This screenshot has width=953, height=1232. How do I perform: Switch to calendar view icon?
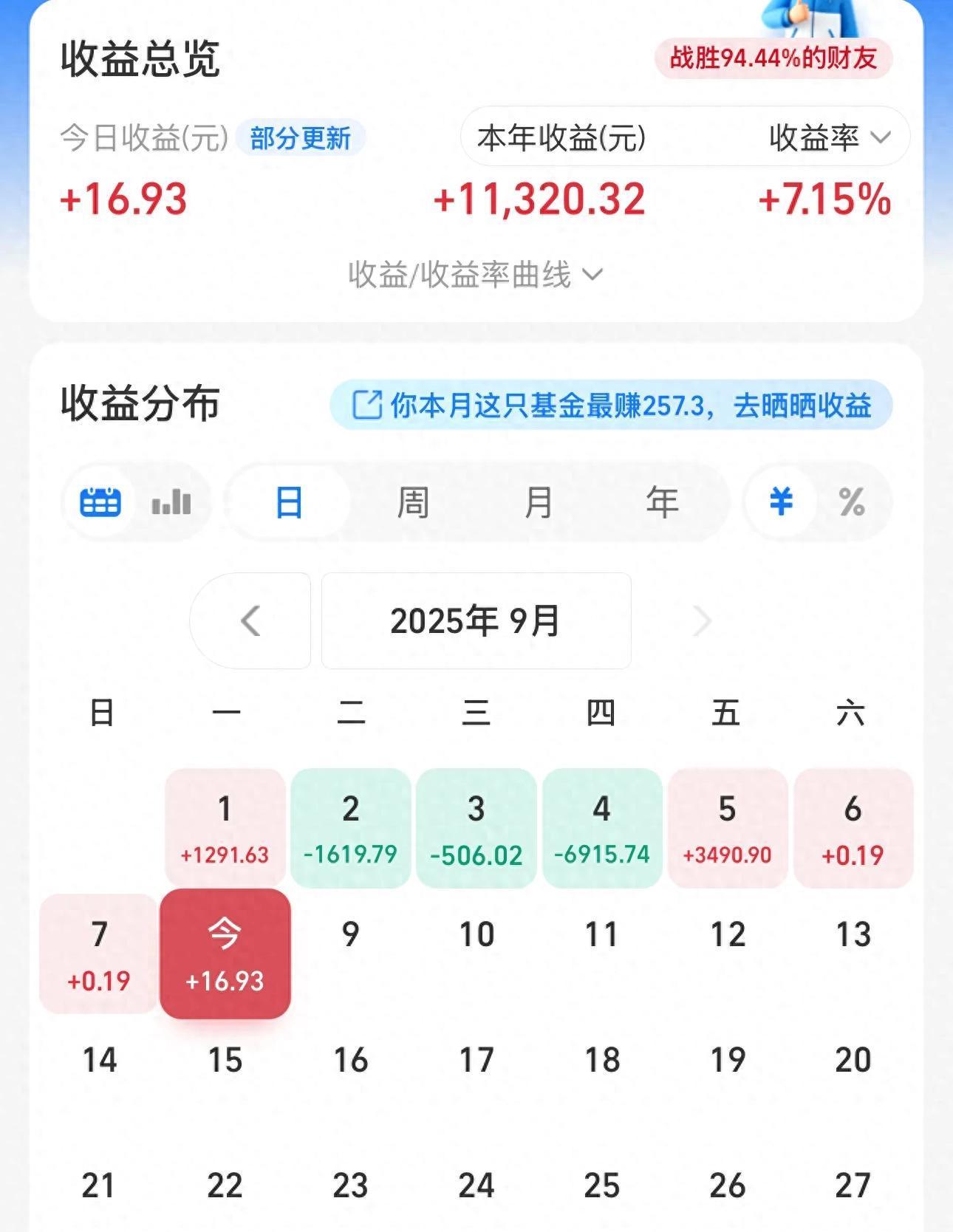[100, 502]
